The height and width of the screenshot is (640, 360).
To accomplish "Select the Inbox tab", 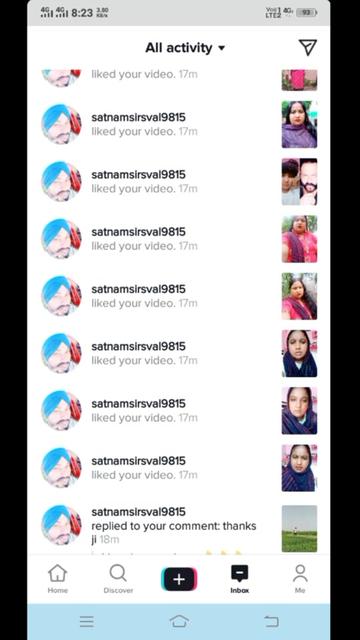I will click(x=240, y=579).
